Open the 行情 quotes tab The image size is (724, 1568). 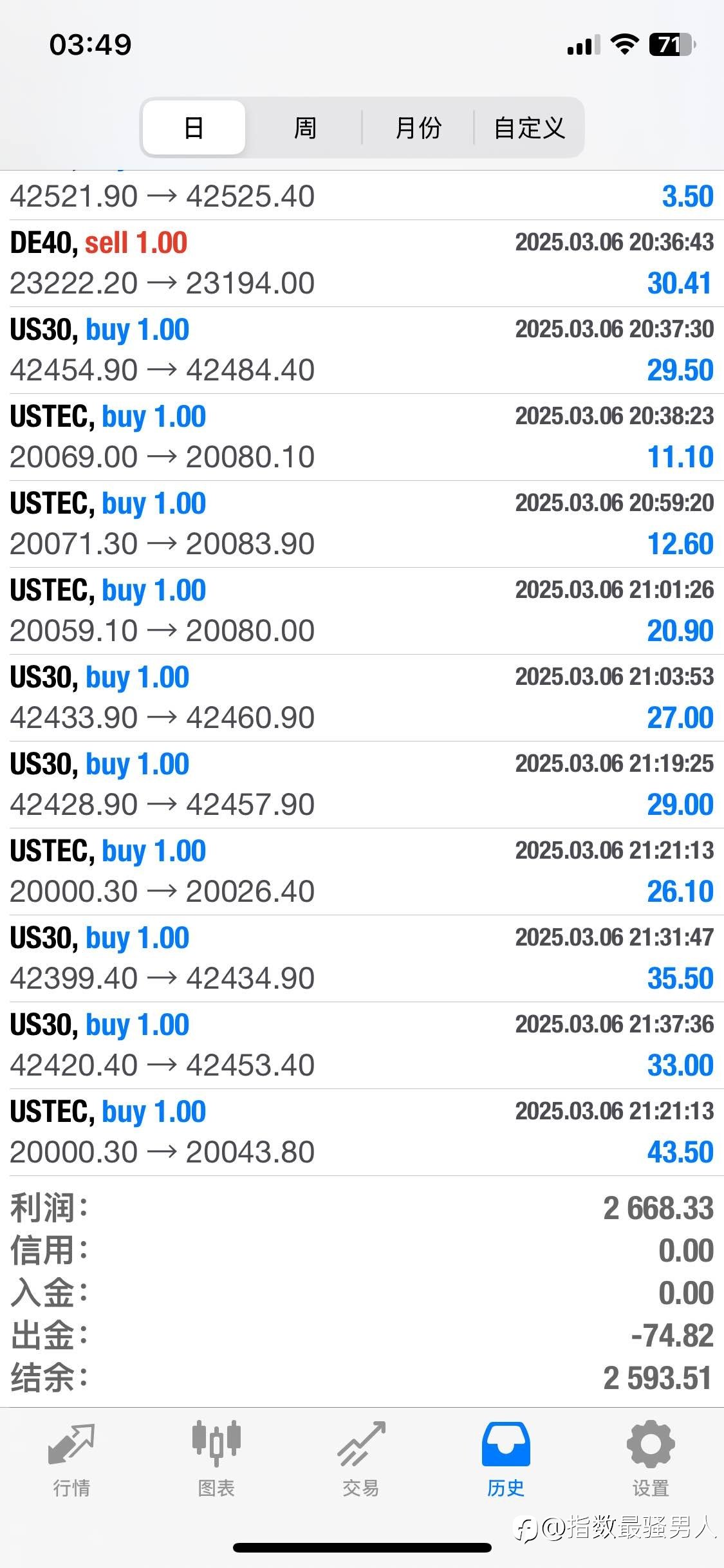pos(71,1460)
